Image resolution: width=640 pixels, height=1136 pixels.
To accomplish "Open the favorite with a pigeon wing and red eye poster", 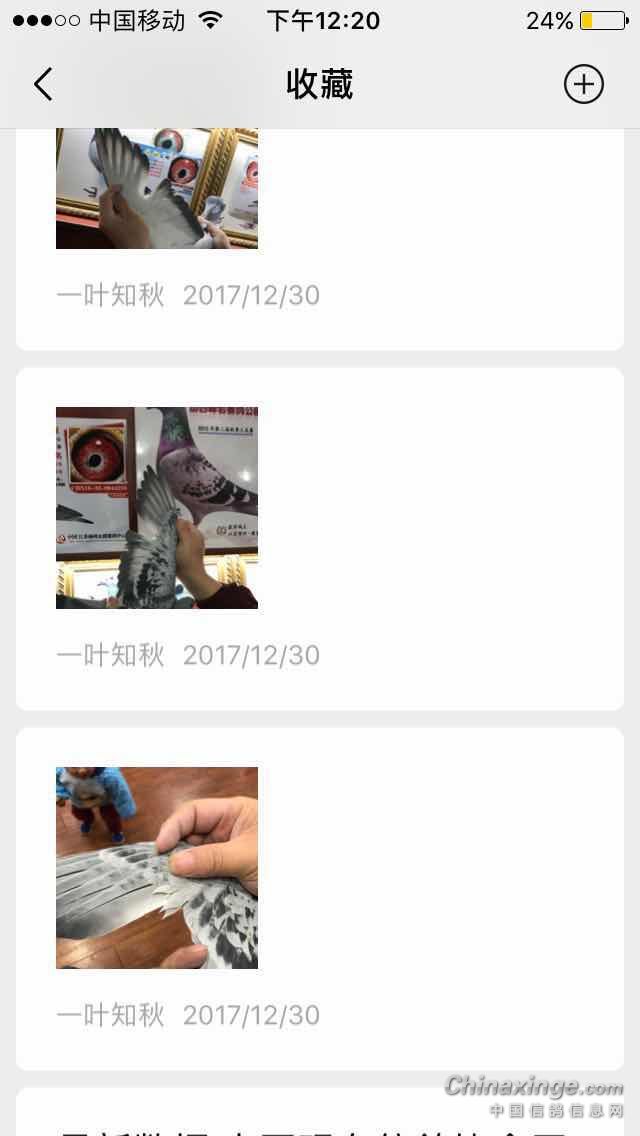I will 157,508.
